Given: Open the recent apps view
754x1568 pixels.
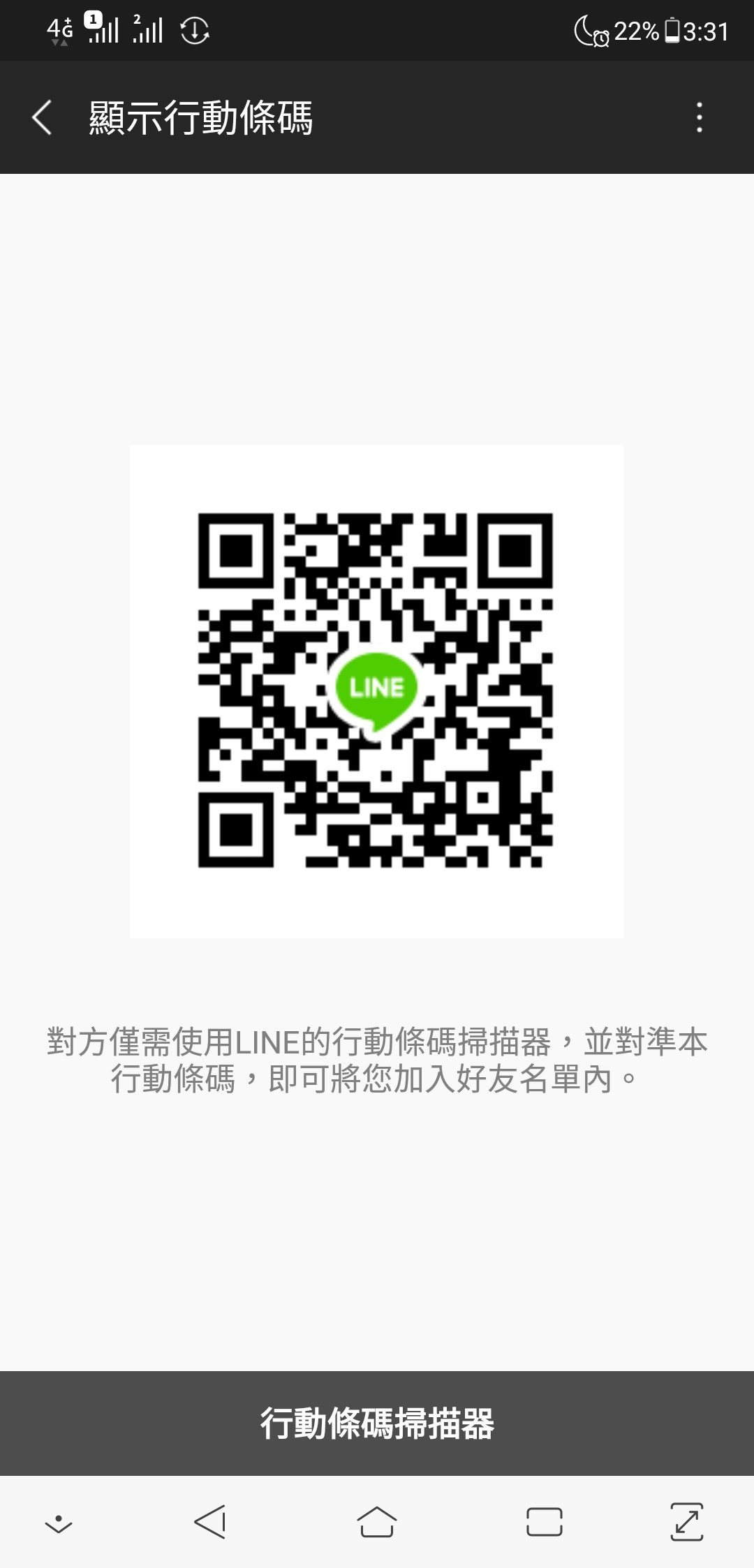Looking at the screenshot, I should [544, 1522].
